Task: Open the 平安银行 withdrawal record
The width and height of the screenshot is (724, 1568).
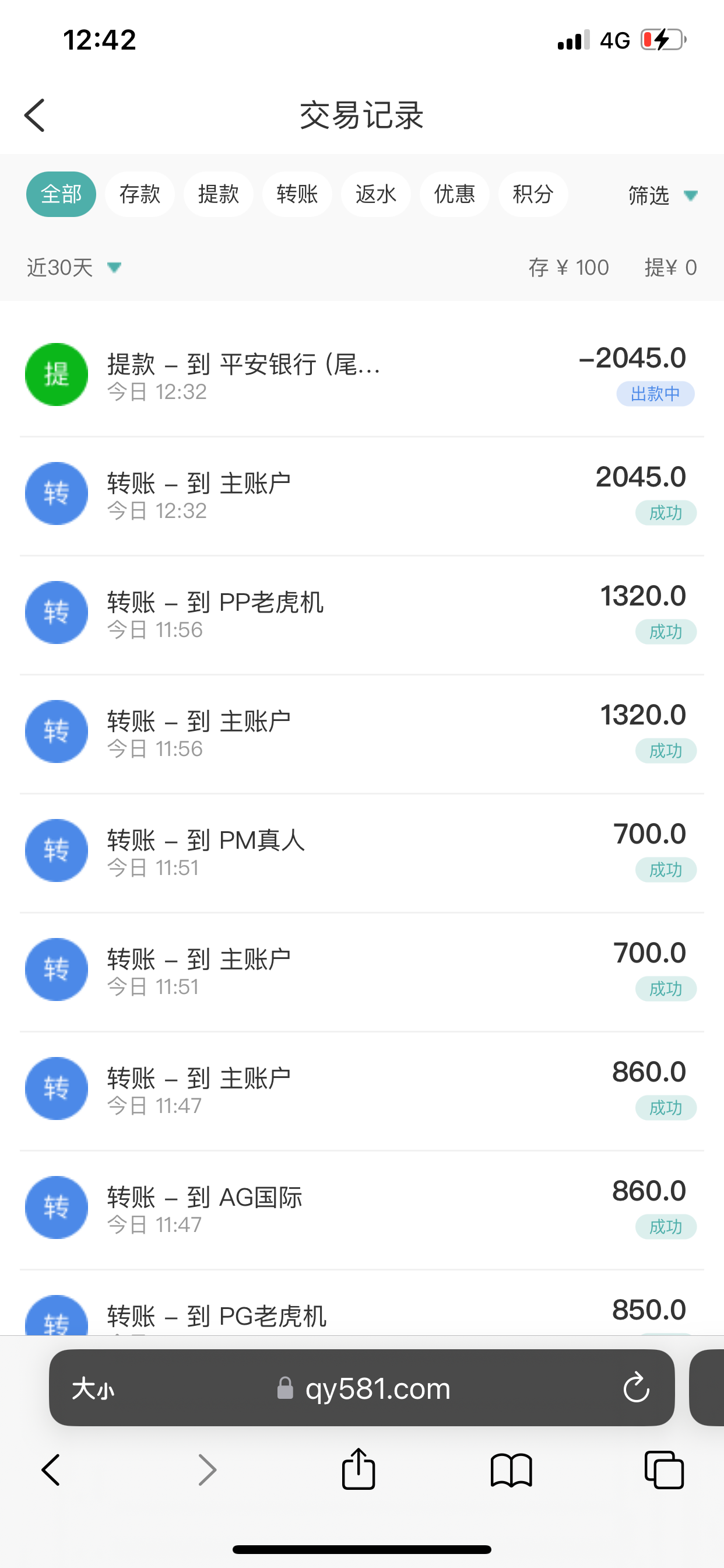Action: [x=243, y=365]
